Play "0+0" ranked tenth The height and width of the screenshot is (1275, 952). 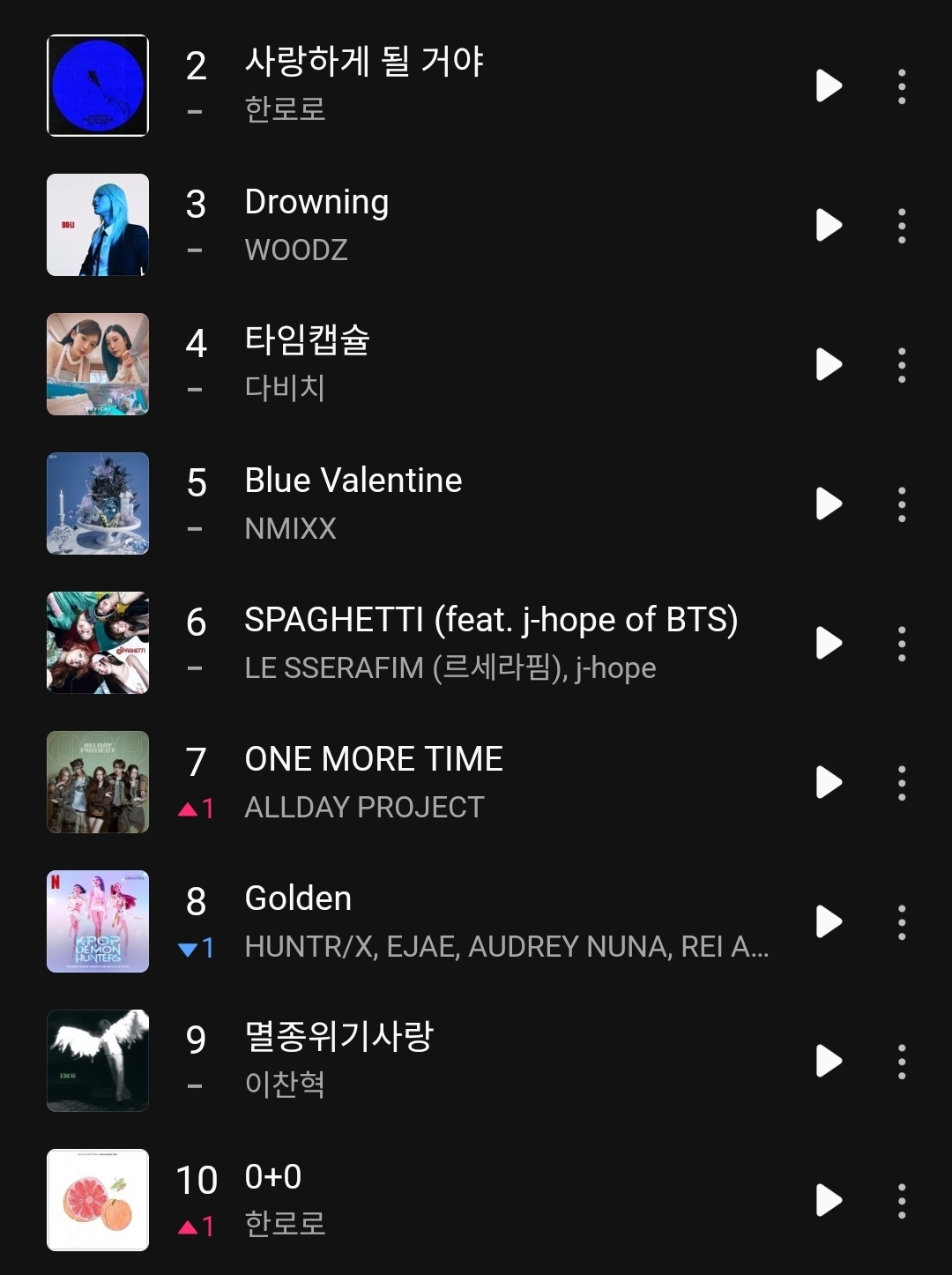tap(826, 1200)
